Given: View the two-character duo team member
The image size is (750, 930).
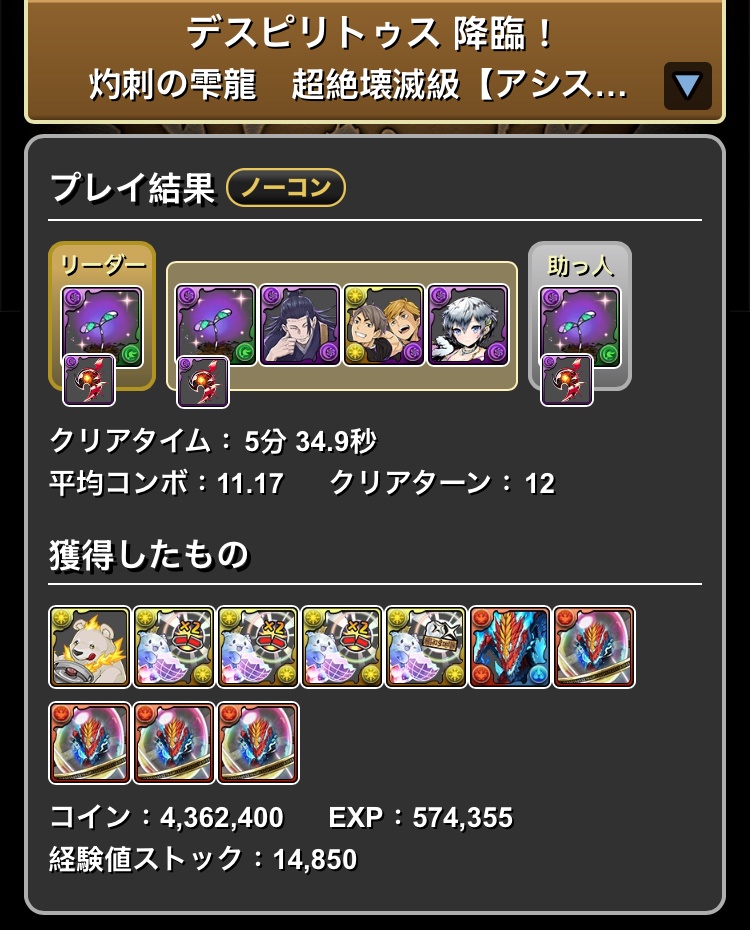Looking at the screenshot, I should pos(384,325).
